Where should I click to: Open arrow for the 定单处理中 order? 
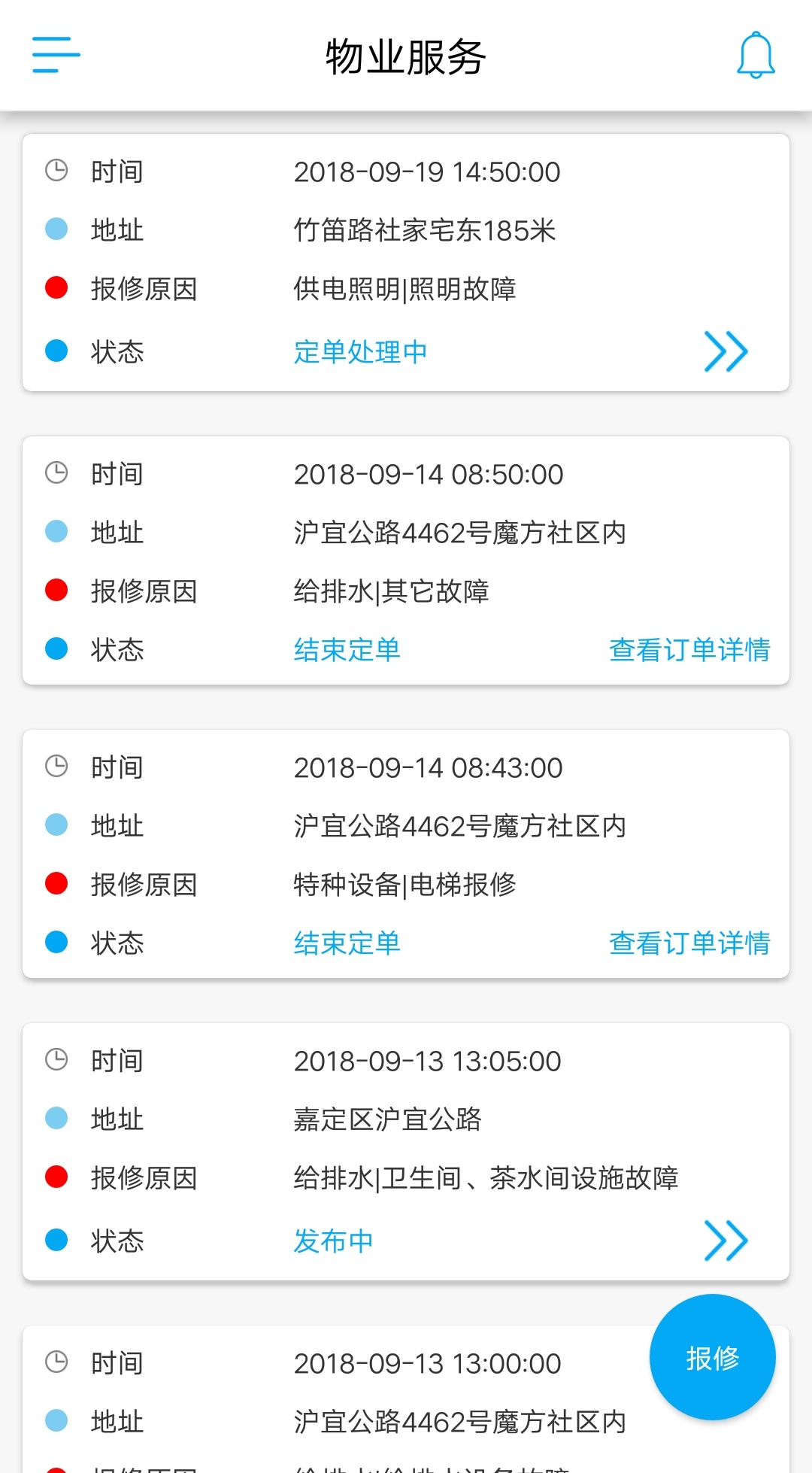click(726, 351)
